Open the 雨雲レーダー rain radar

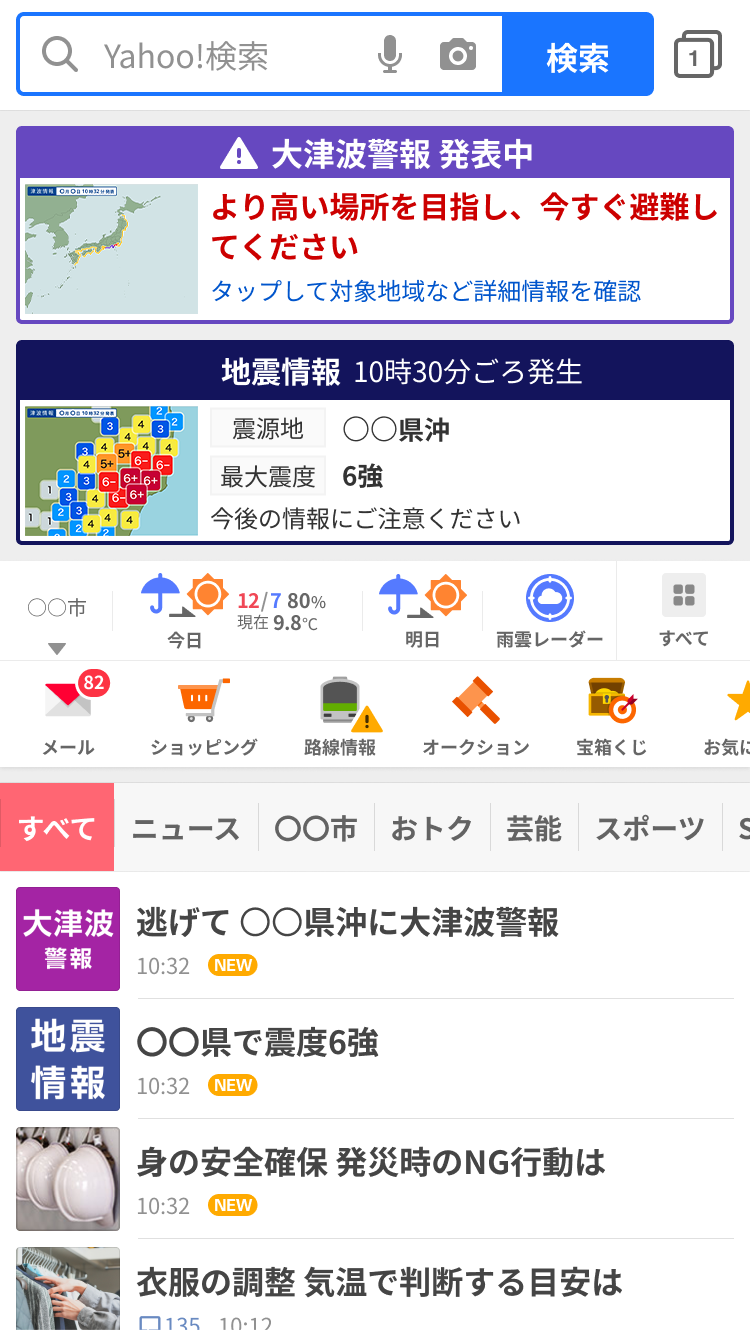coord(549,611)
